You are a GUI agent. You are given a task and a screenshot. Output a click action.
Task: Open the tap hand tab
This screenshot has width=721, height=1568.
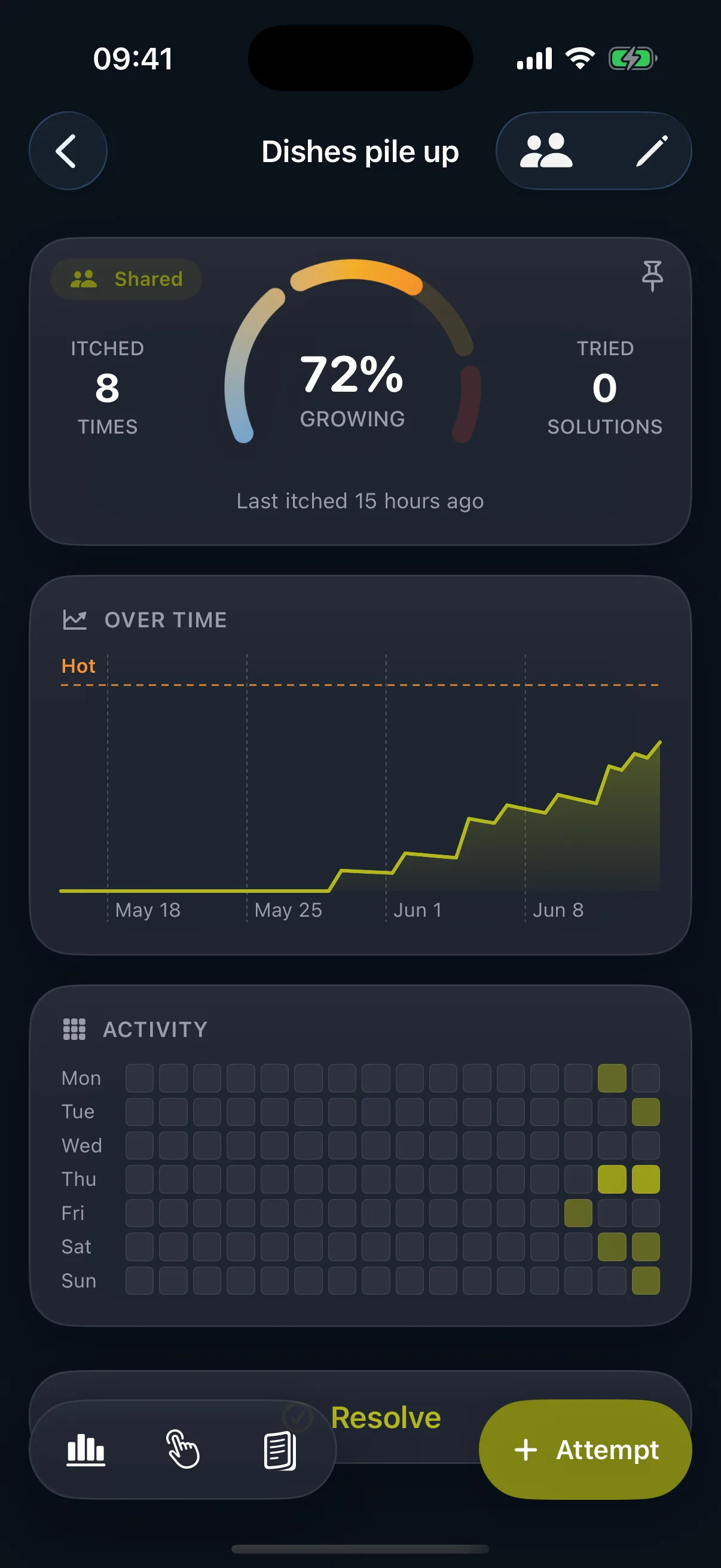pyautogui.click(x=182, y=1450)
